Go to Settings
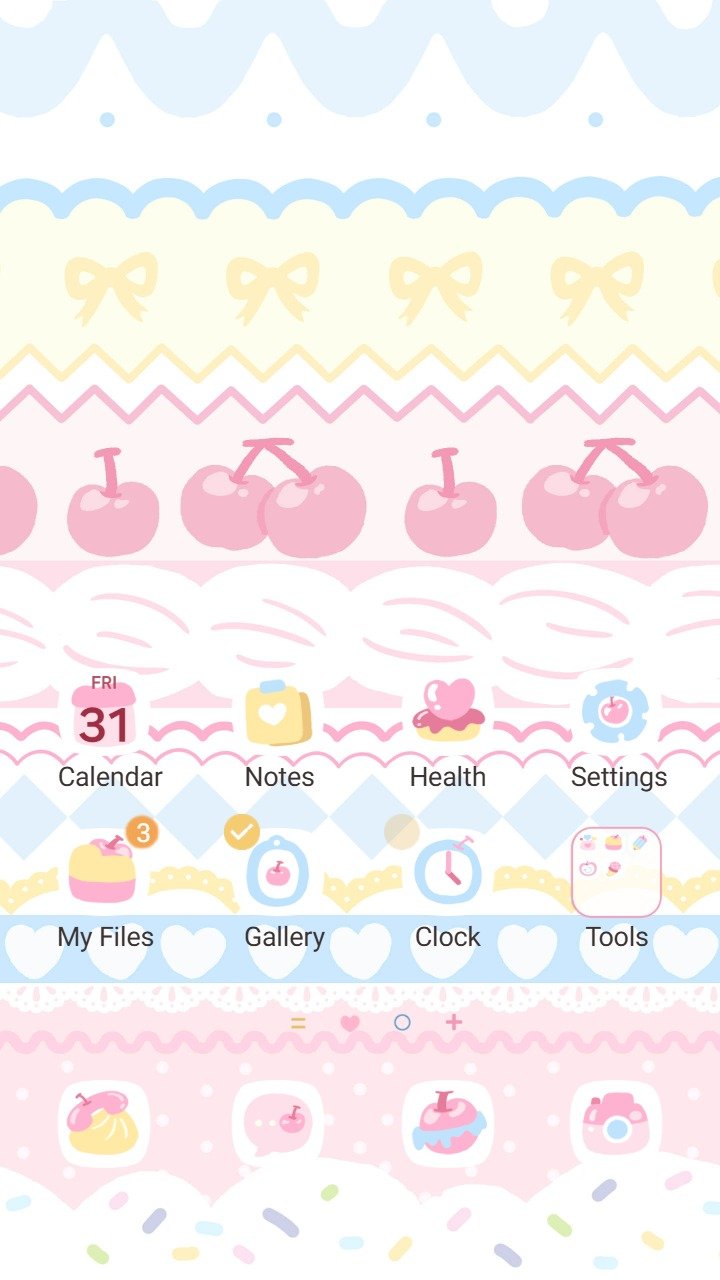The height and width of the screenshot is (1280, 720). [x=617, y=715]
